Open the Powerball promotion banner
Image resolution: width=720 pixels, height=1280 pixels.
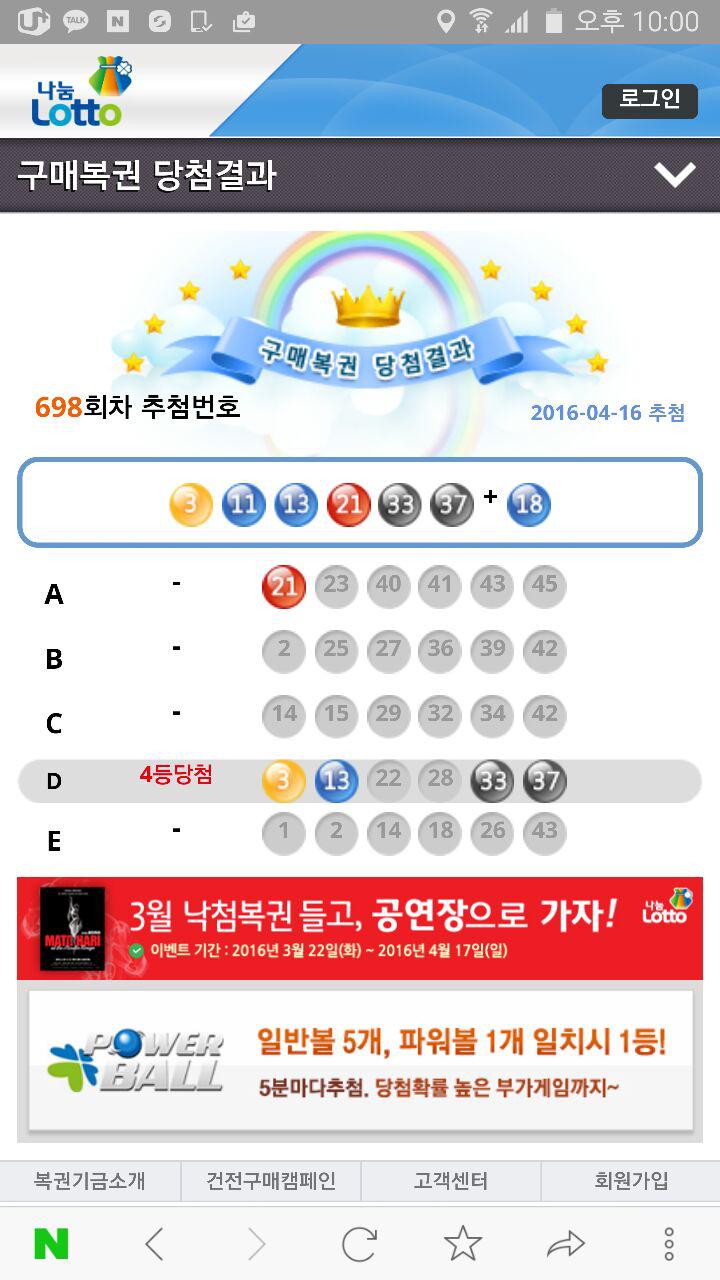360,1062
